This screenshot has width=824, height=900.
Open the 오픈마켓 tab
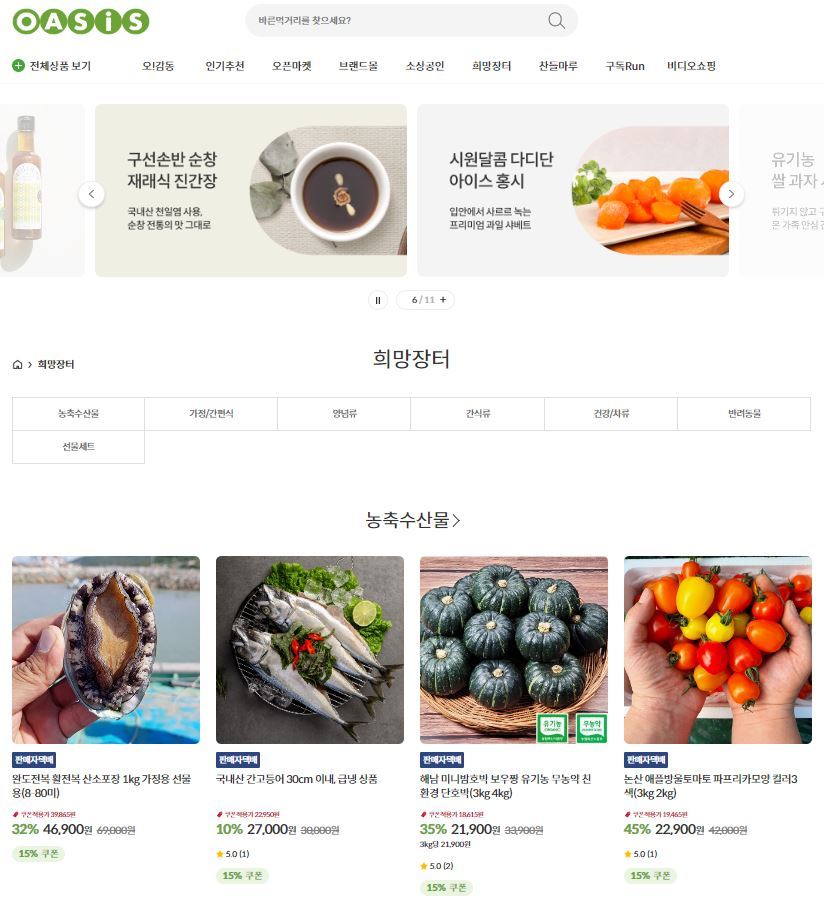pyautogui.click(x=292, y=66)
